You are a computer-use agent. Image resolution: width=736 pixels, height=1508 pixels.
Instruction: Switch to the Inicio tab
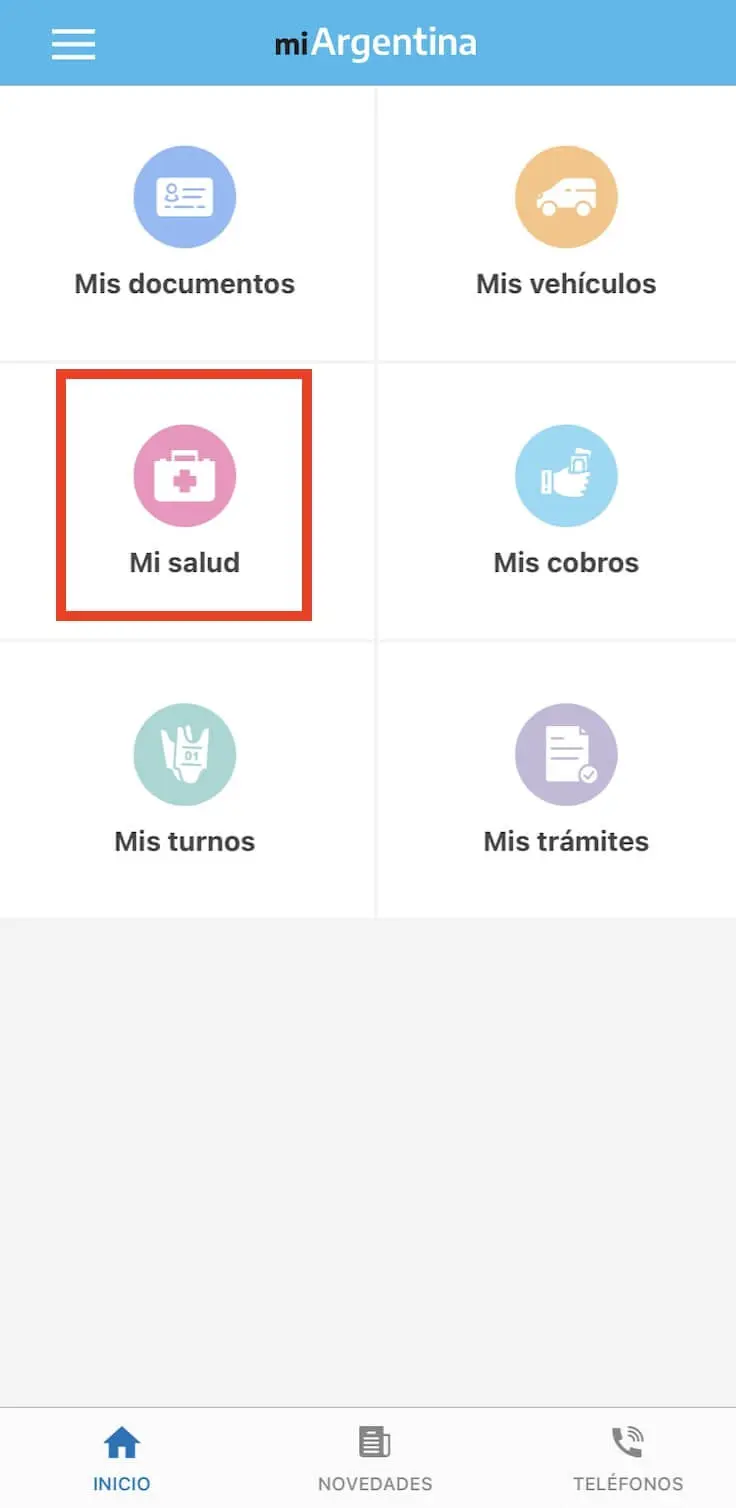122,1458
